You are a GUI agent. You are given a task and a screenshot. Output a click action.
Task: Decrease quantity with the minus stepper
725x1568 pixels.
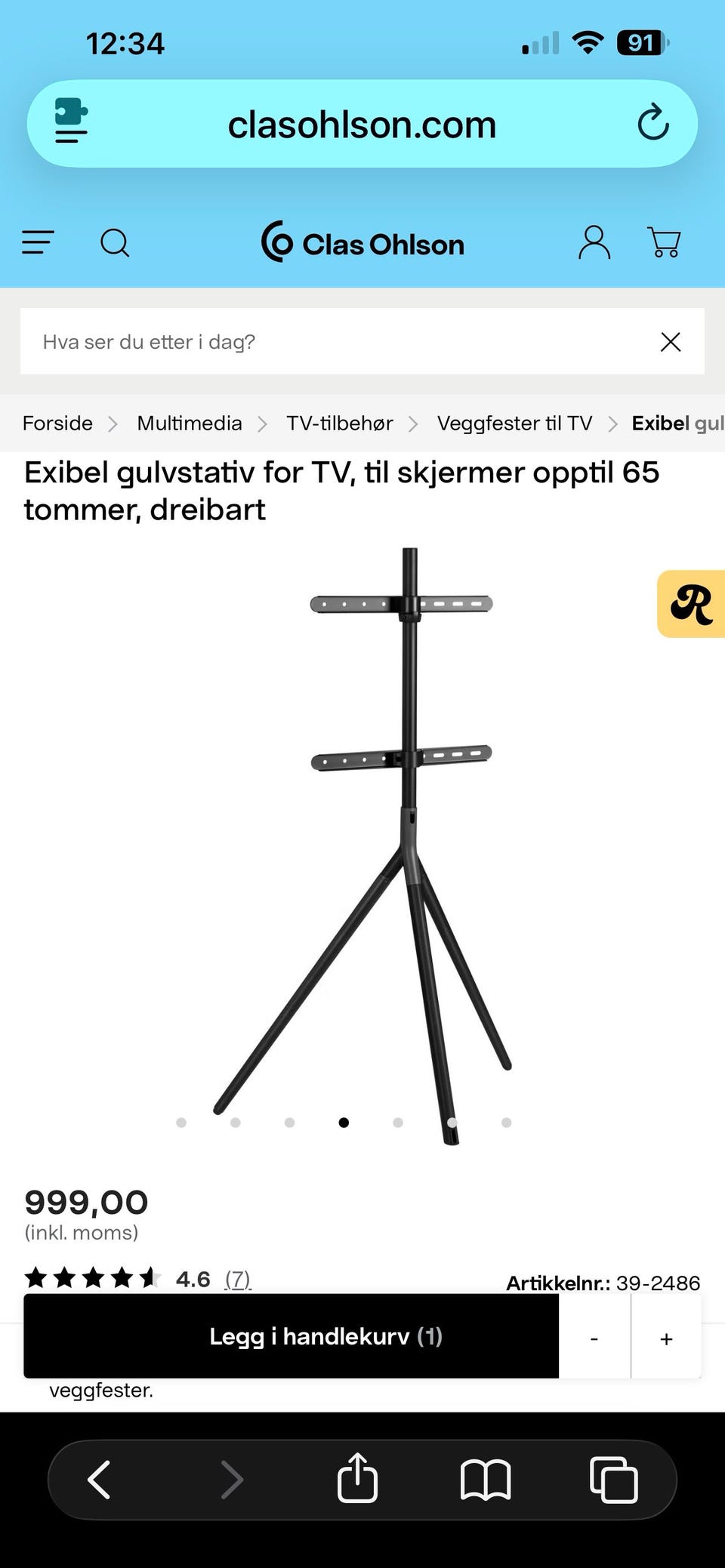[x=594, y=1336]
